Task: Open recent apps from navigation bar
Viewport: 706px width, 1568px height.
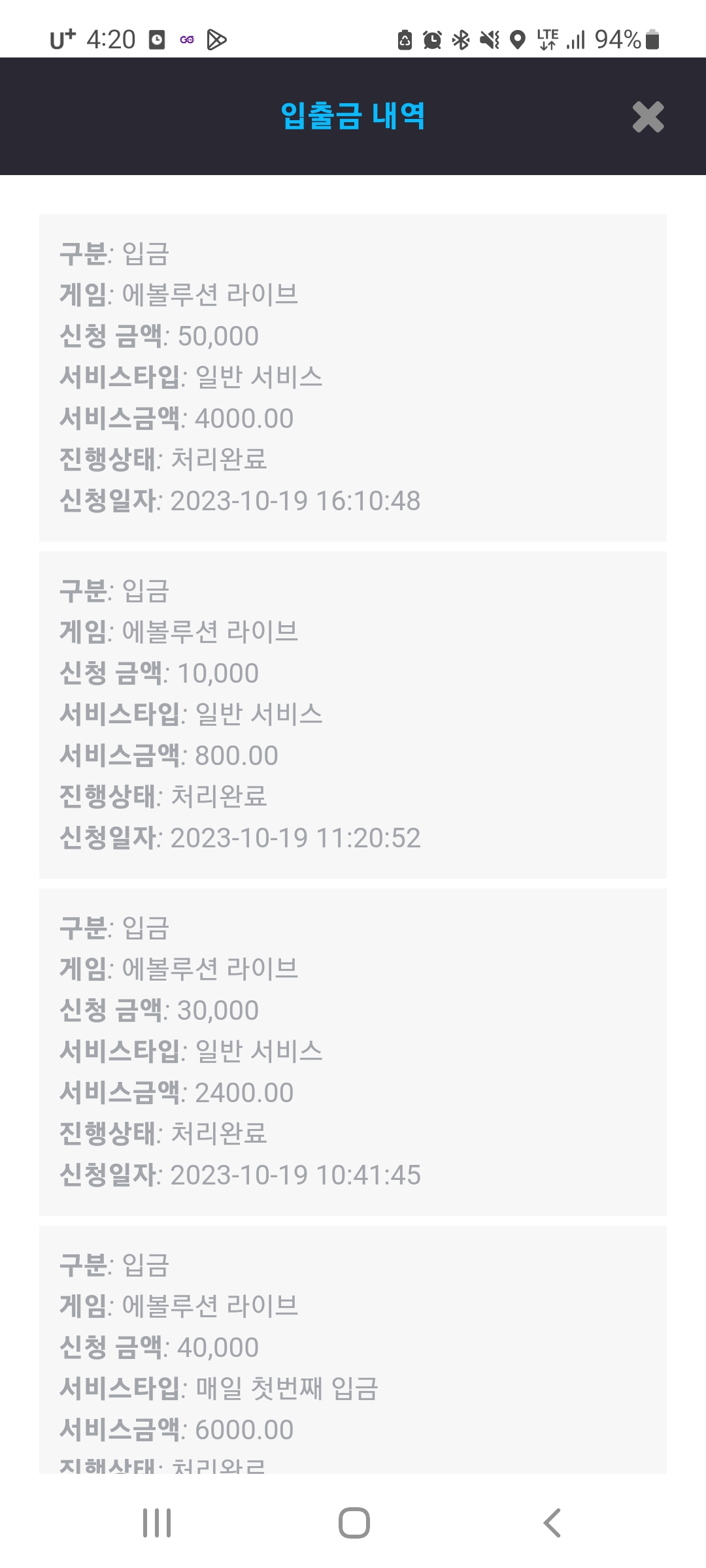Action: point(157,1523)
